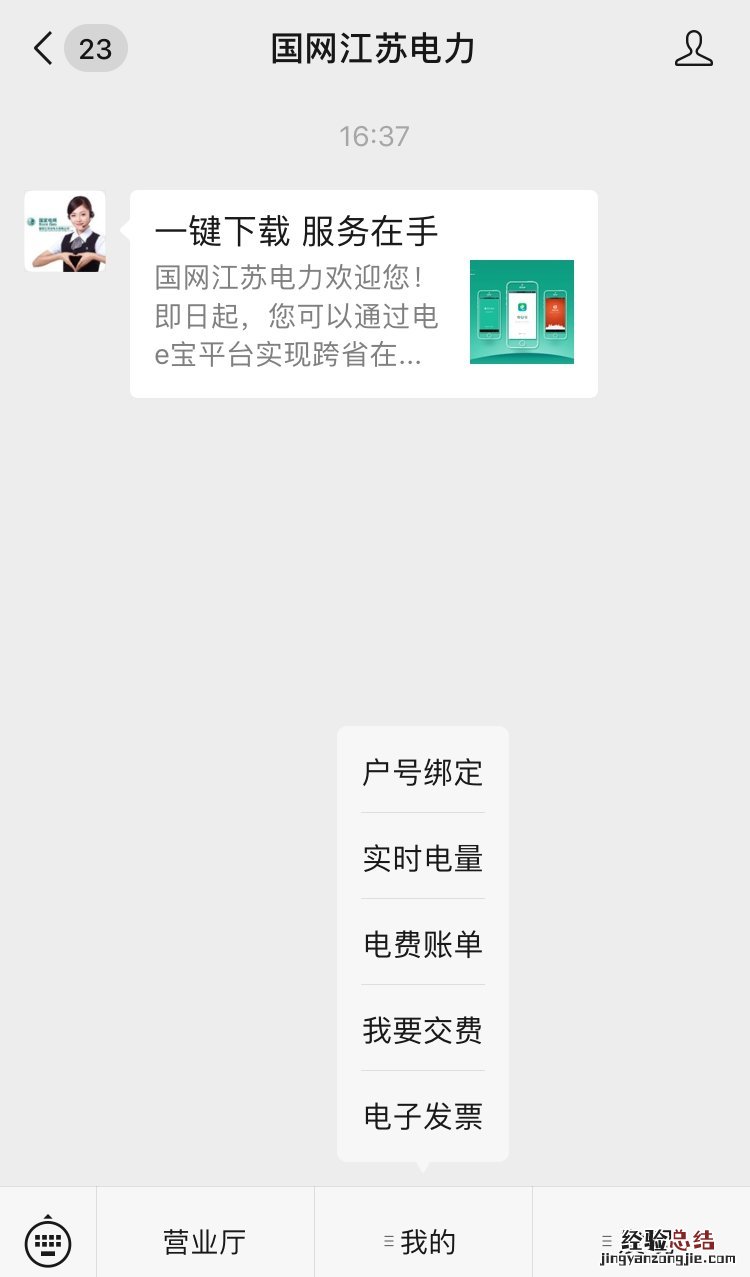
Task: Open the 一键下载 服务在手 article card
Action: click(x=363, y=294)
